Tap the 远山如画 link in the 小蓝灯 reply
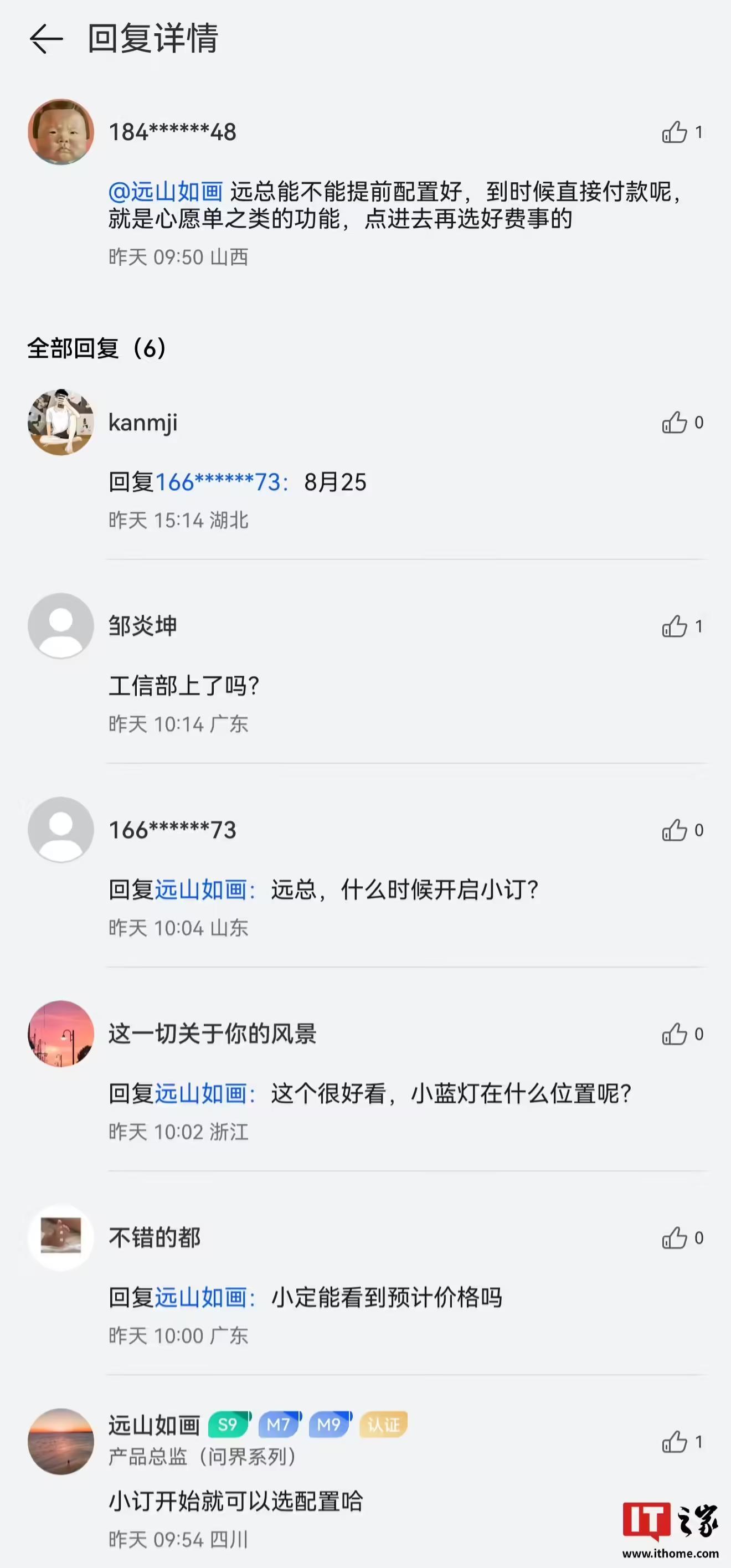The width and height of the screenshot is (731, 1568). coord(201,1094)
